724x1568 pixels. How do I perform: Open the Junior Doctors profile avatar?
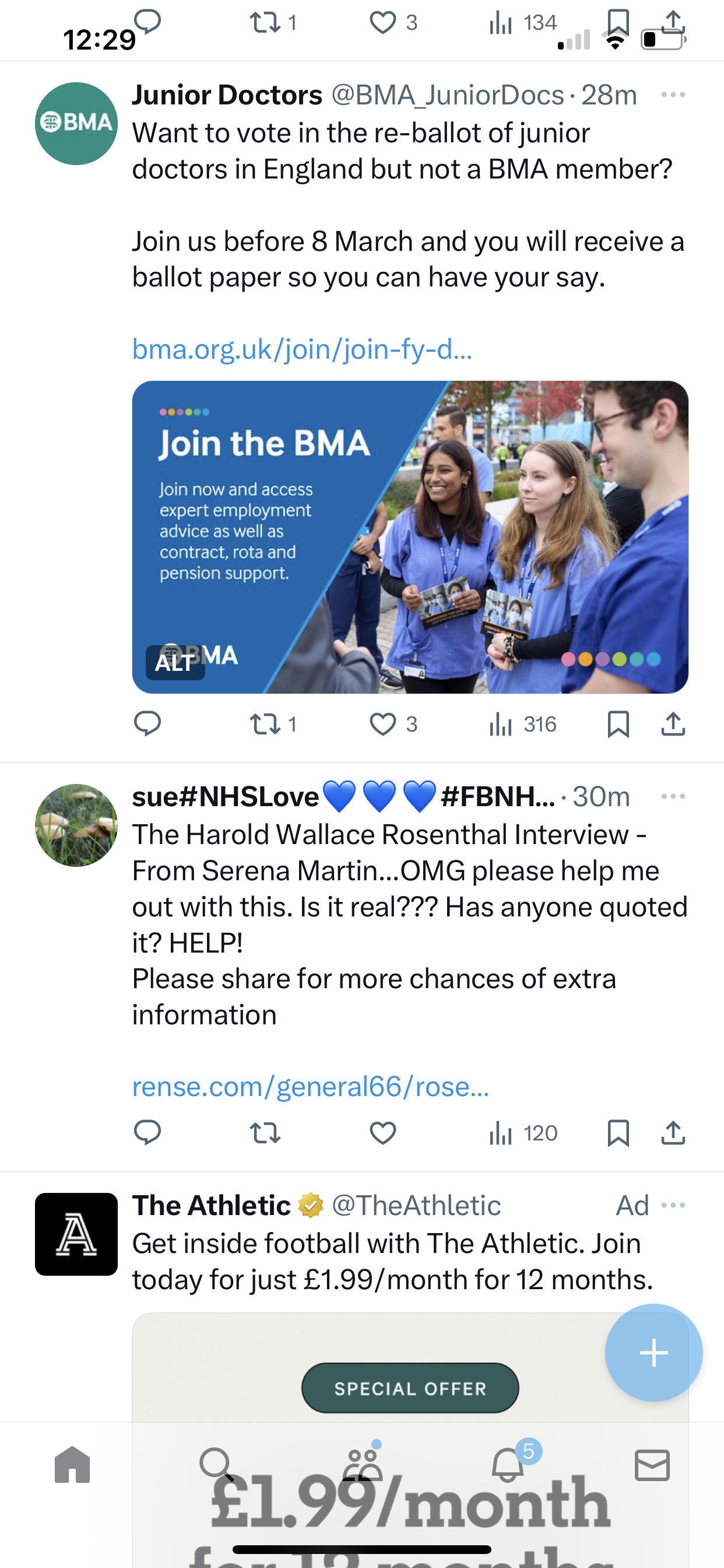[x=76, y=124]
